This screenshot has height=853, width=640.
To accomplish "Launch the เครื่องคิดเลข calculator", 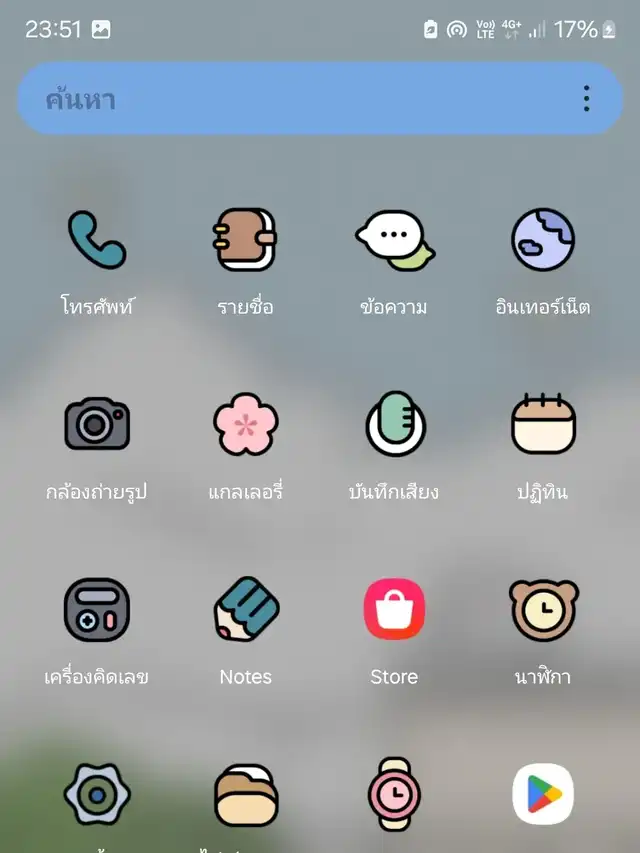I will (x=97, y=610).
